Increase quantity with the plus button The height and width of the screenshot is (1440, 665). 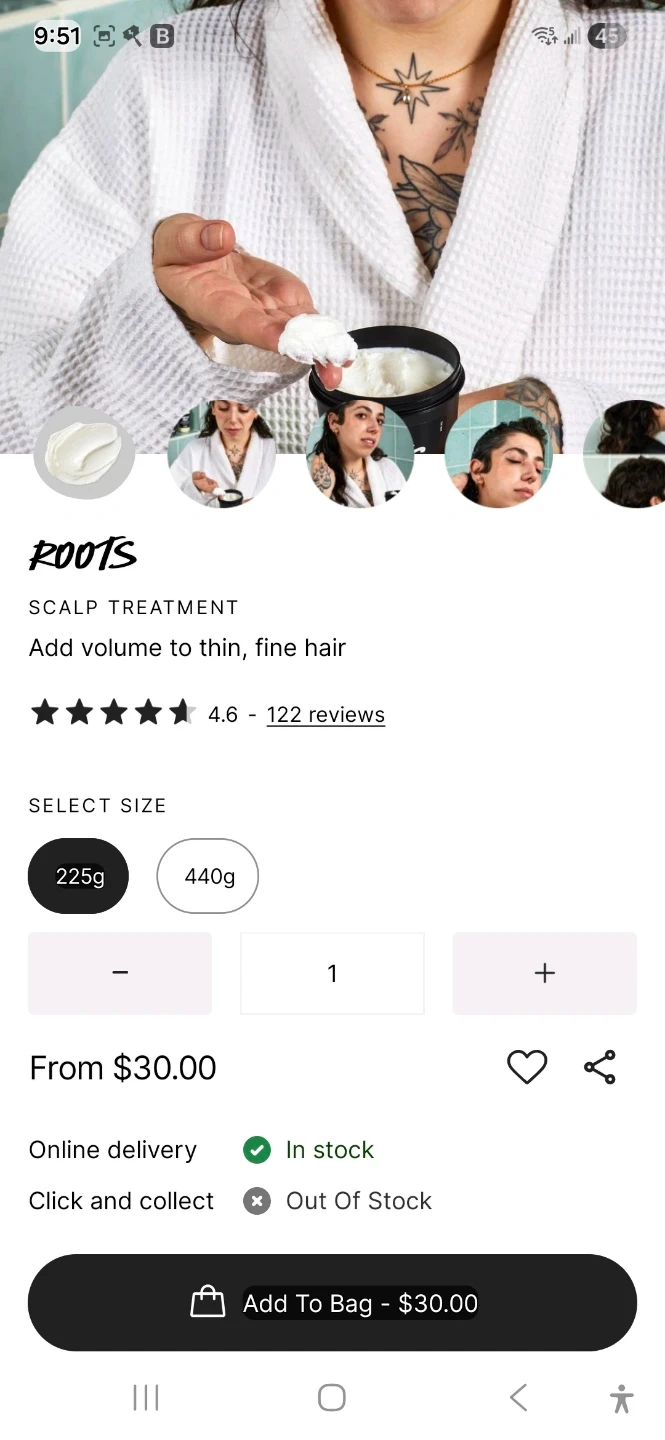coord(544,973)
